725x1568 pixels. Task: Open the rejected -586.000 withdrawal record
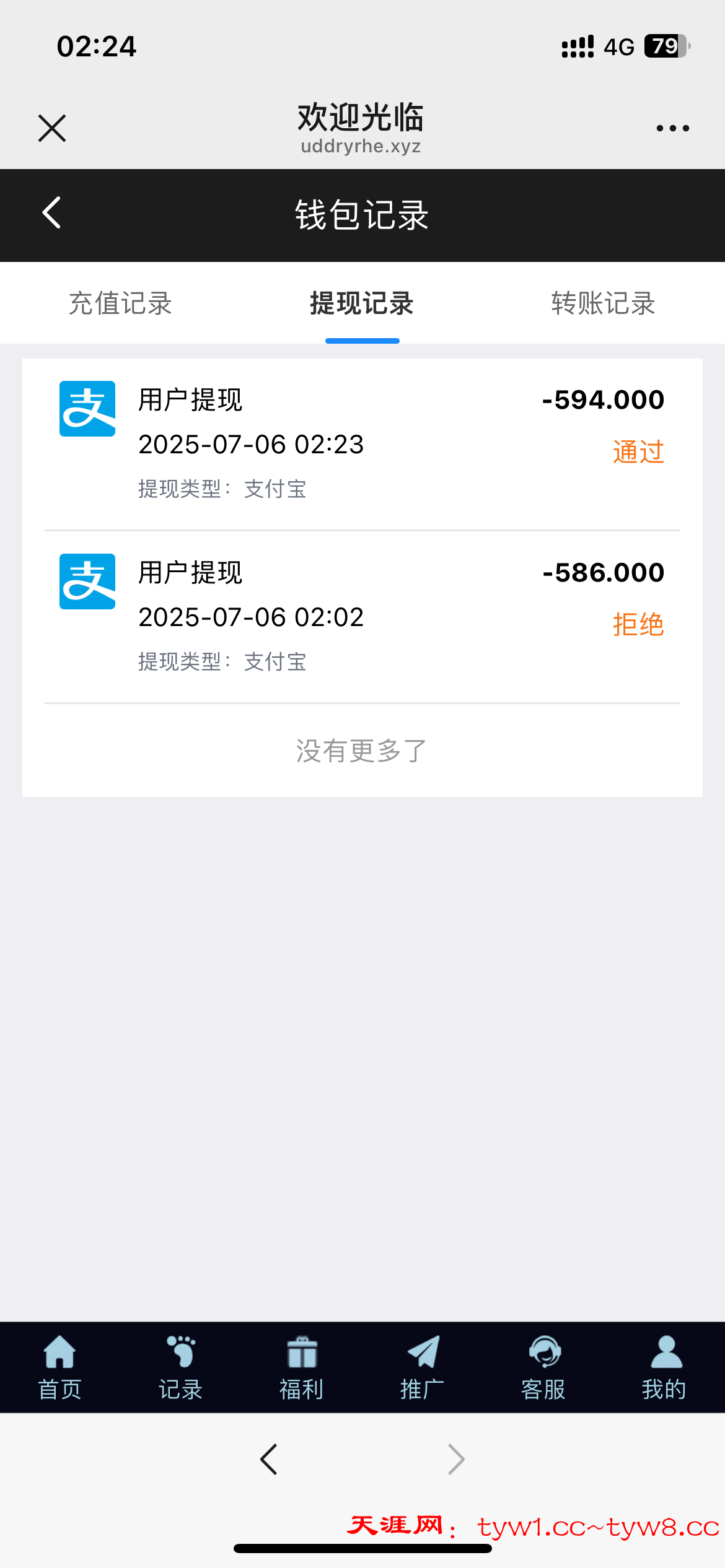362,617
